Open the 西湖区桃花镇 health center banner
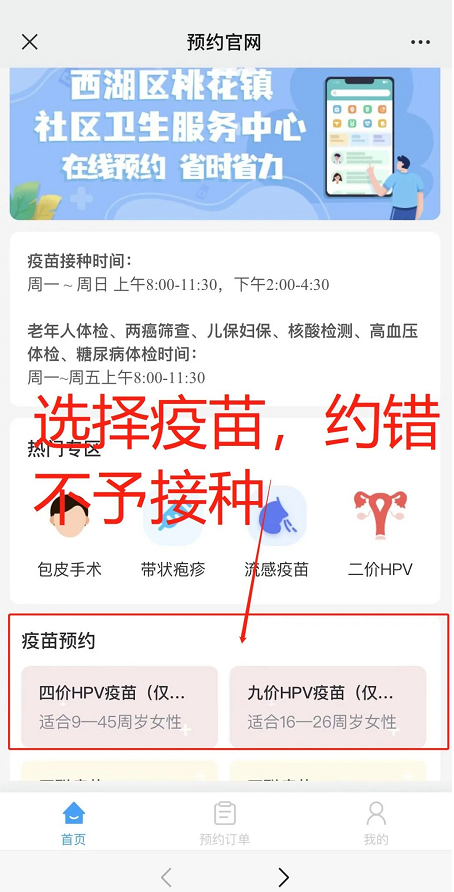Viewport: 454px width, 892px height. [x=225, y=144]
